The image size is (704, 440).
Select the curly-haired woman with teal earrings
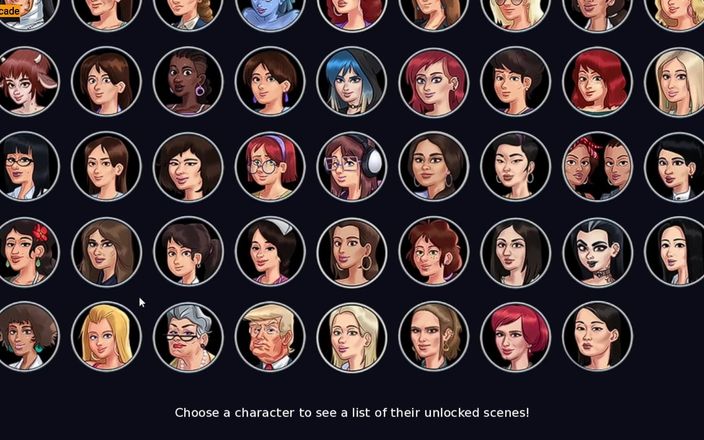point(26,337)
